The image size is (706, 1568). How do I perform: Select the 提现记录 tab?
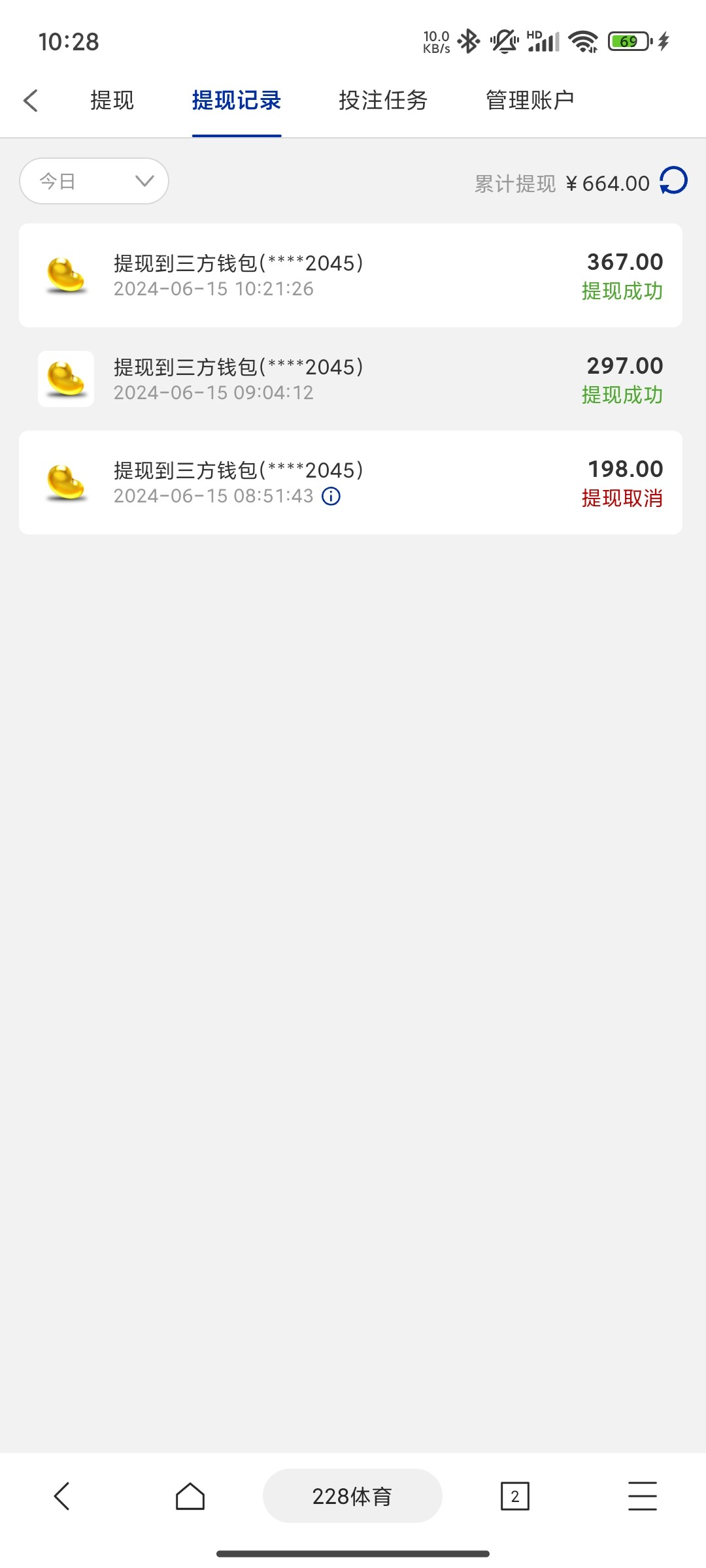(236, 101)
